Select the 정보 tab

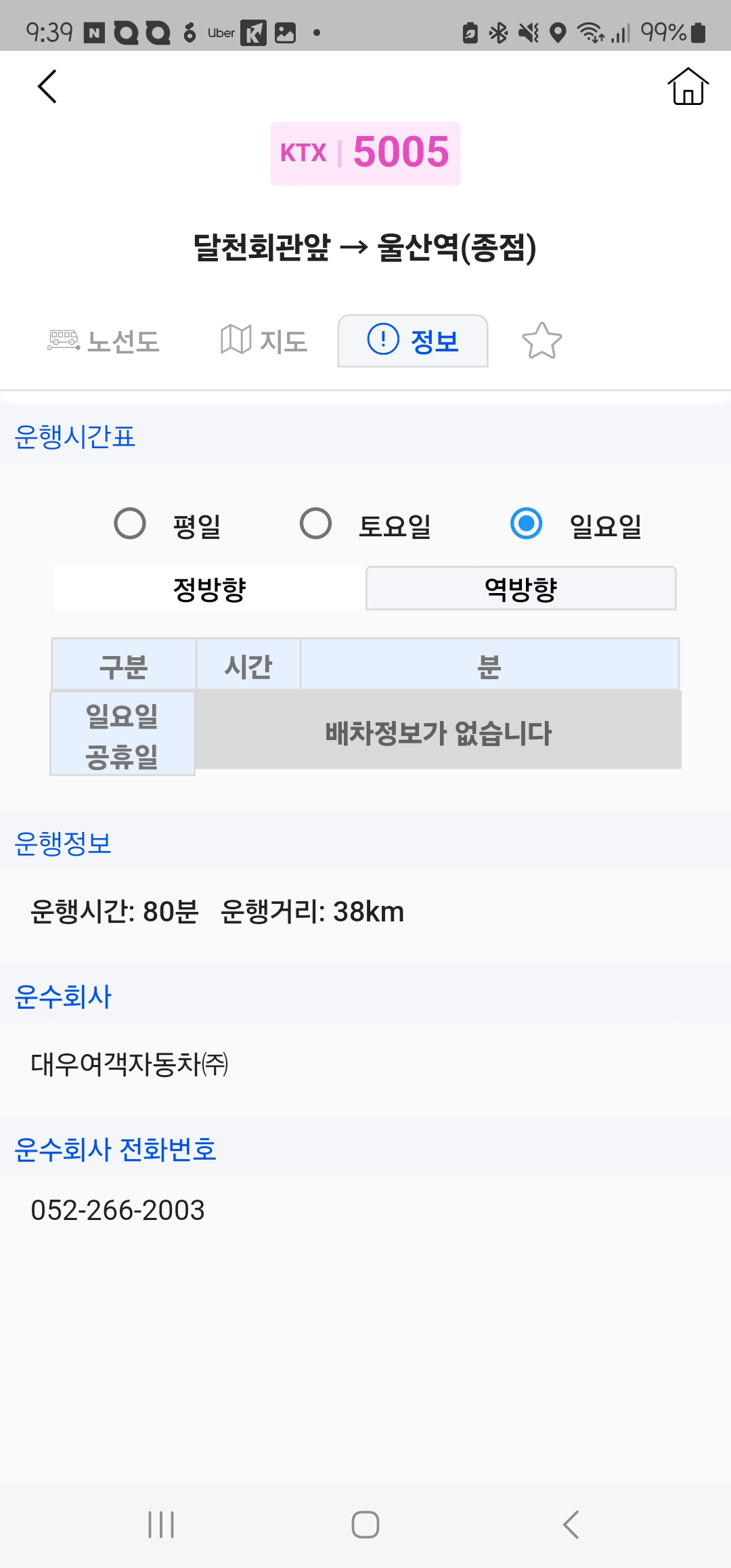pos(413,341)
